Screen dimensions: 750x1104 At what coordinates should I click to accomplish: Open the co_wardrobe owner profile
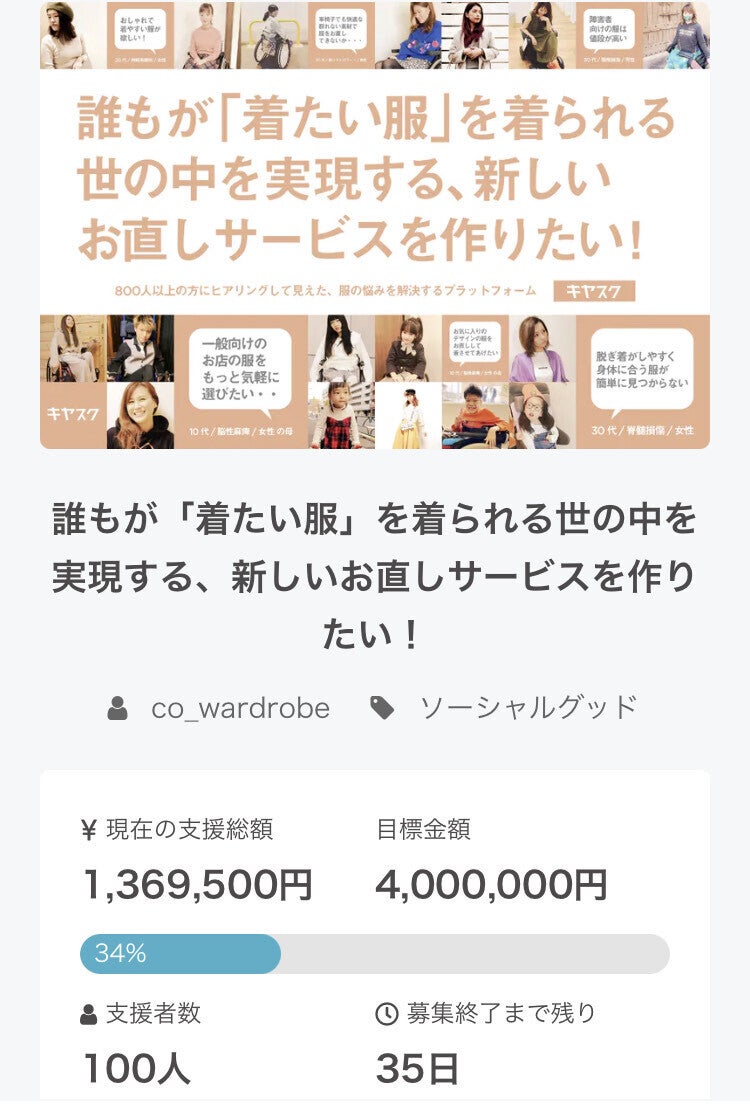coord(240,708)
